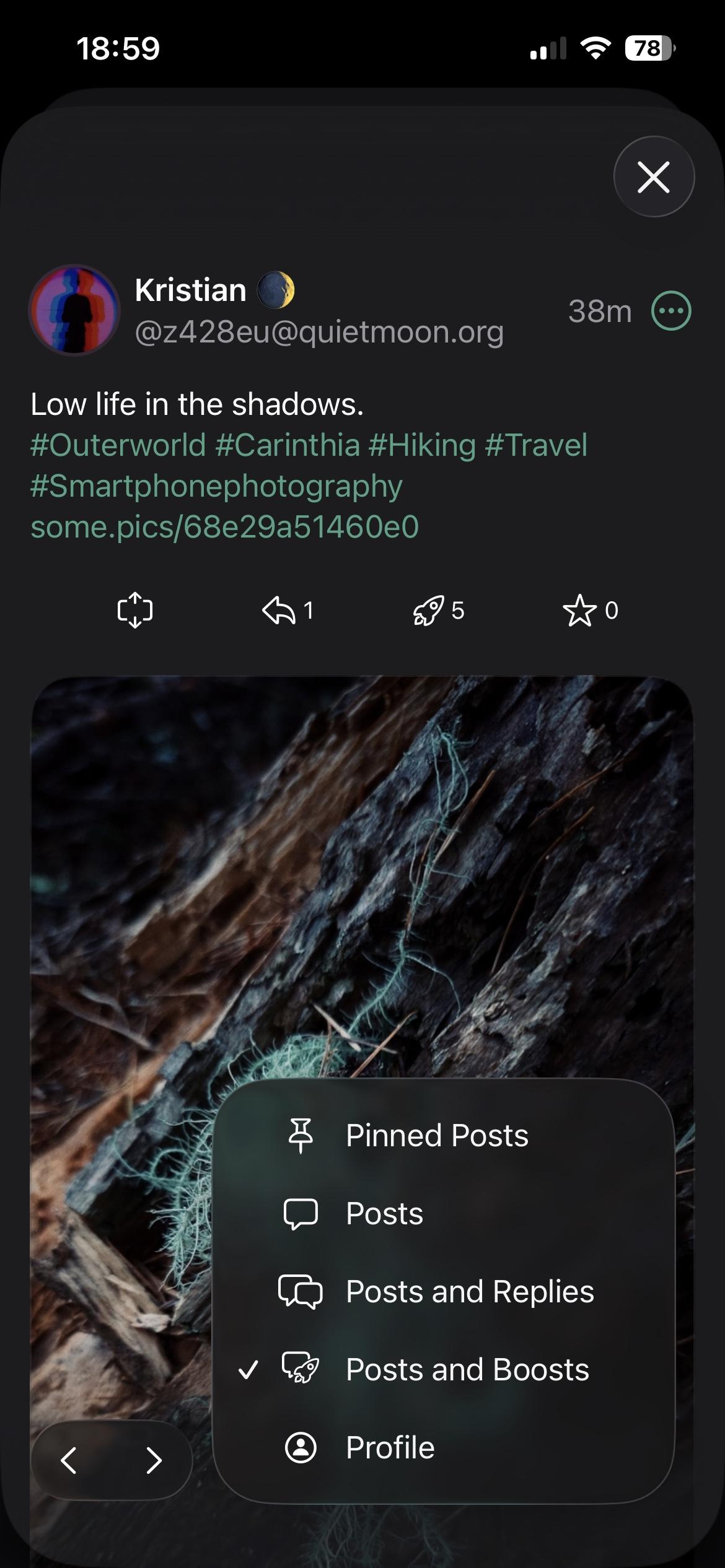Open Kristian's profile avatar
Image resolution: width=725 pixels, height=1568 pixels.
tap(74, 310)
